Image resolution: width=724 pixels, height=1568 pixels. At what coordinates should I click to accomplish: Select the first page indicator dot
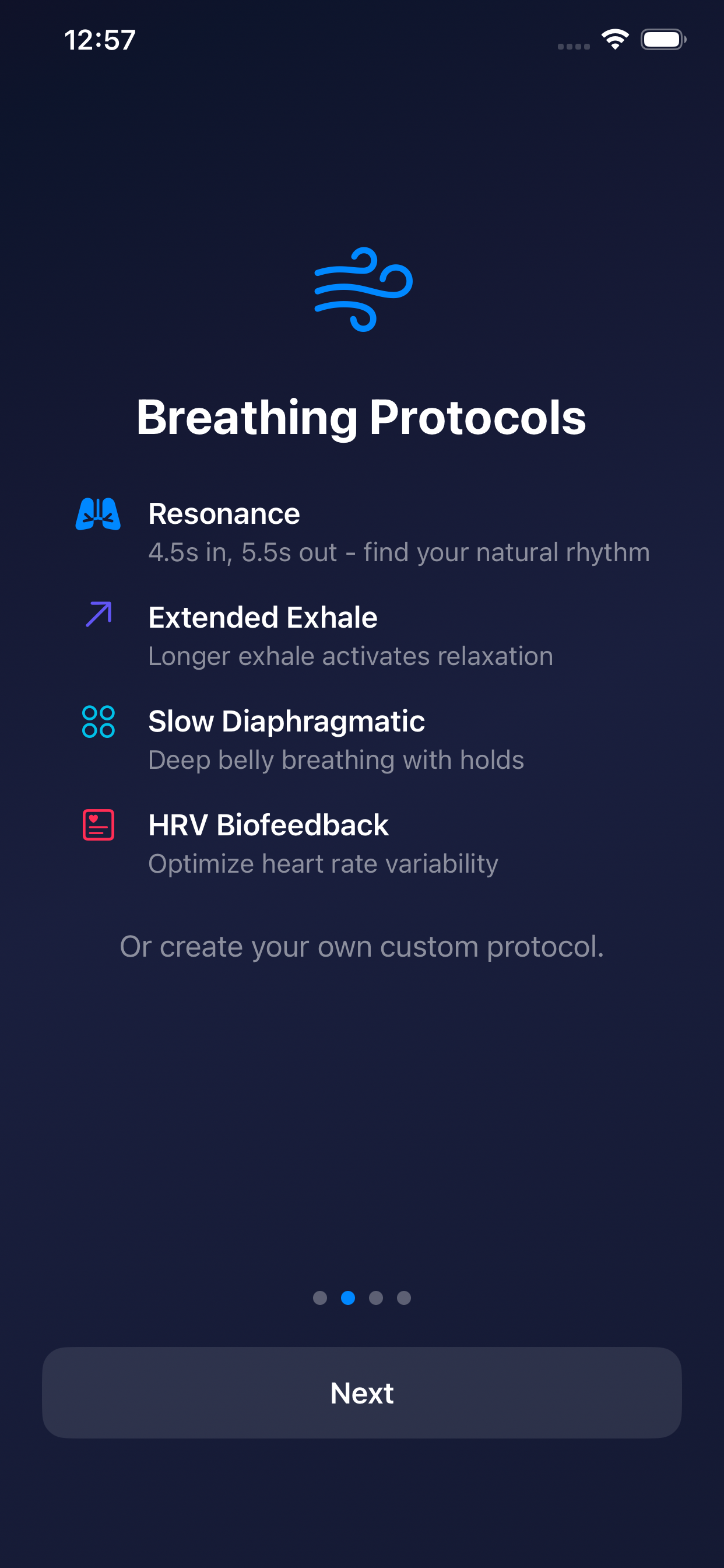tap(321, 1297)
